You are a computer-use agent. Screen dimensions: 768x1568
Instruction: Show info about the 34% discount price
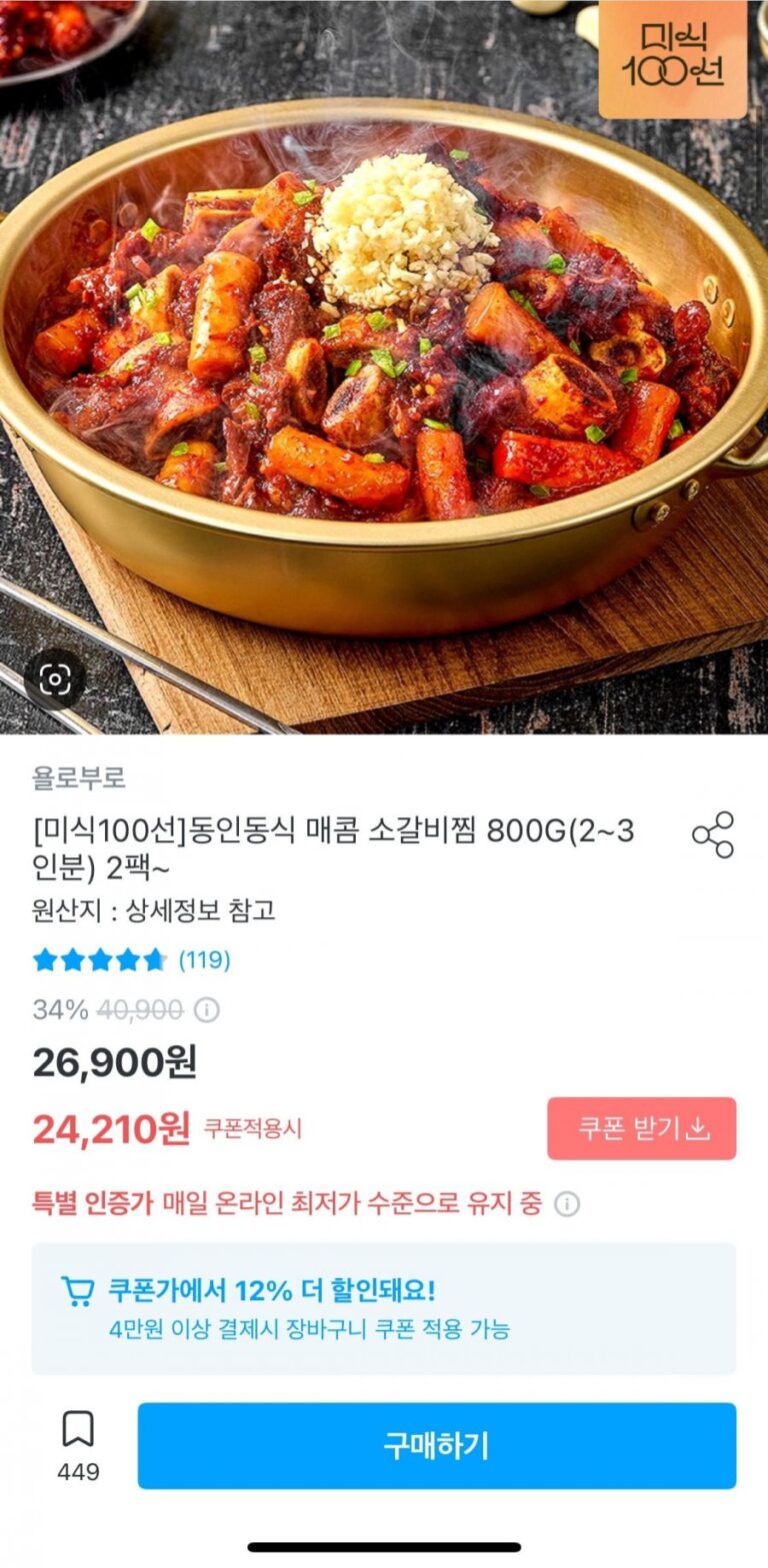coord(207,1010)
